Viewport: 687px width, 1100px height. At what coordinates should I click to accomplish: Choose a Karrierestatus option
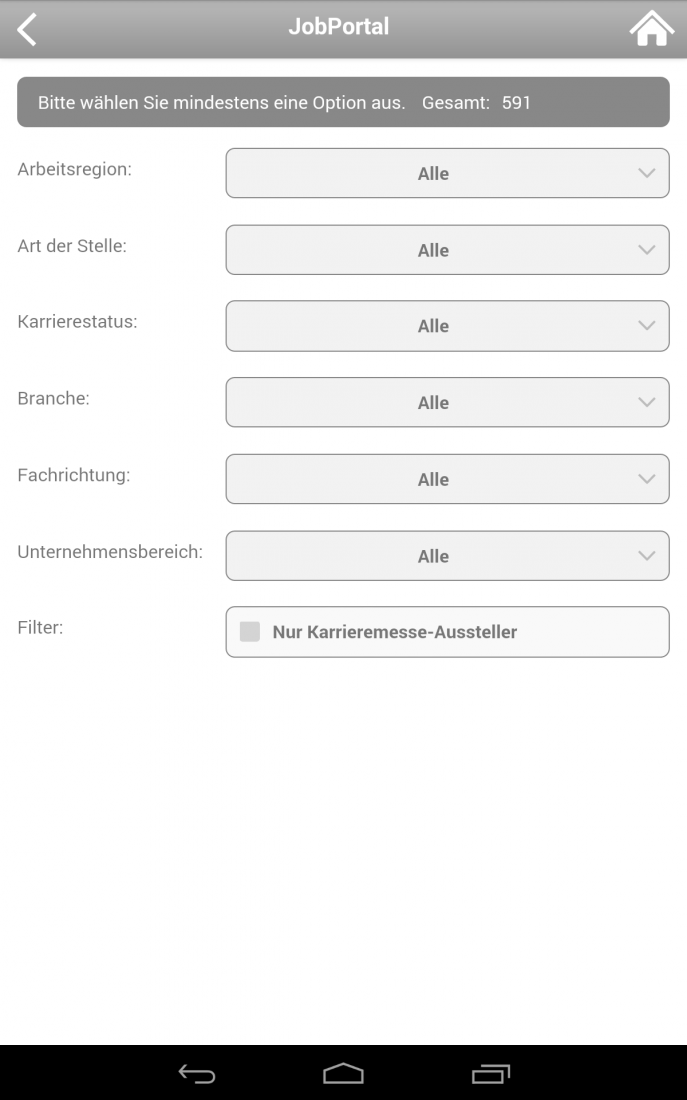click(447, 326)
